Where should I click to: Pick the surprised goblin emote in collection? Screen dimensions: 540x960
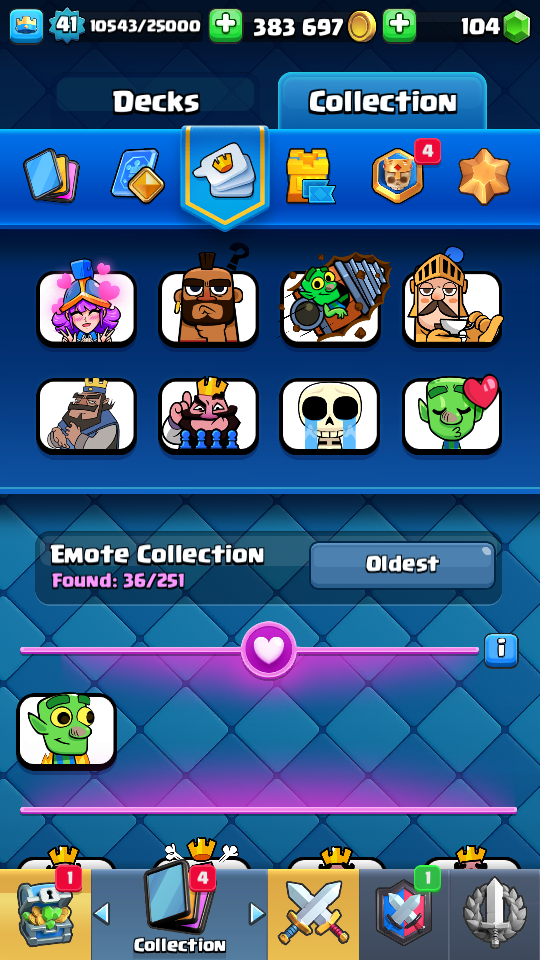coord(66,731)
